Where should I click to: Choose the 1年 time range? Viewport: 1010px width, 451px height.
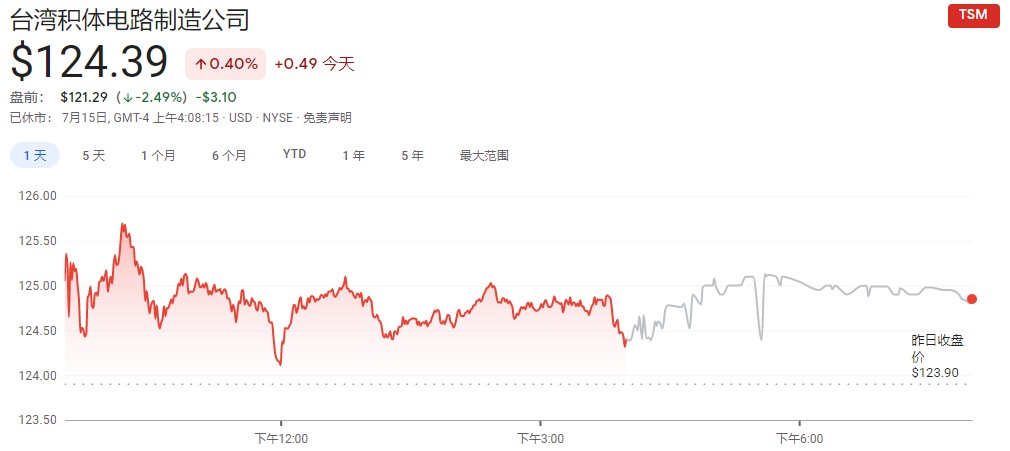(353, 155)
